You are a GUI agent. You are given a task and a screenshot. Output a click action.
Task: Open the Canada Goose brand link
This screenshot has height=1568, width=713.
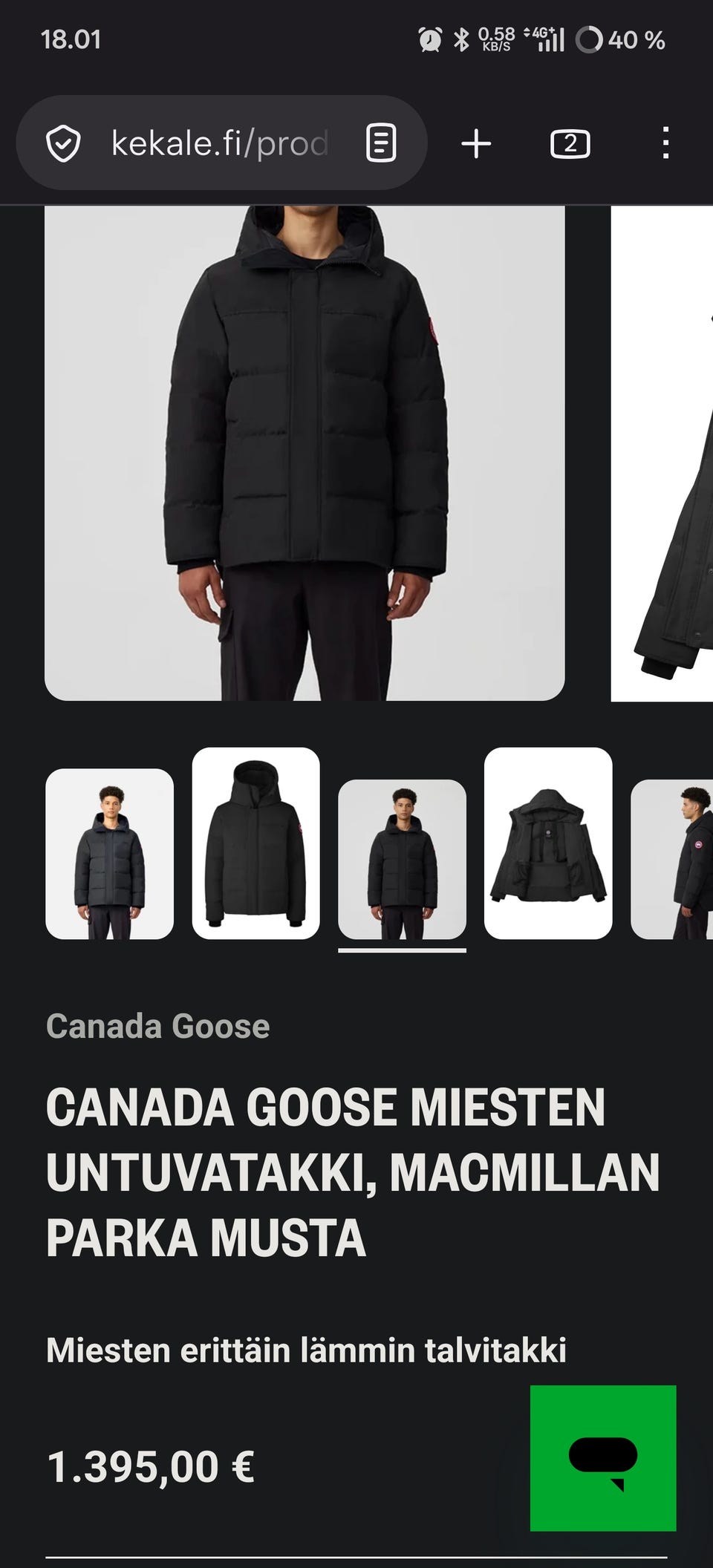(x=157, y=1026)
